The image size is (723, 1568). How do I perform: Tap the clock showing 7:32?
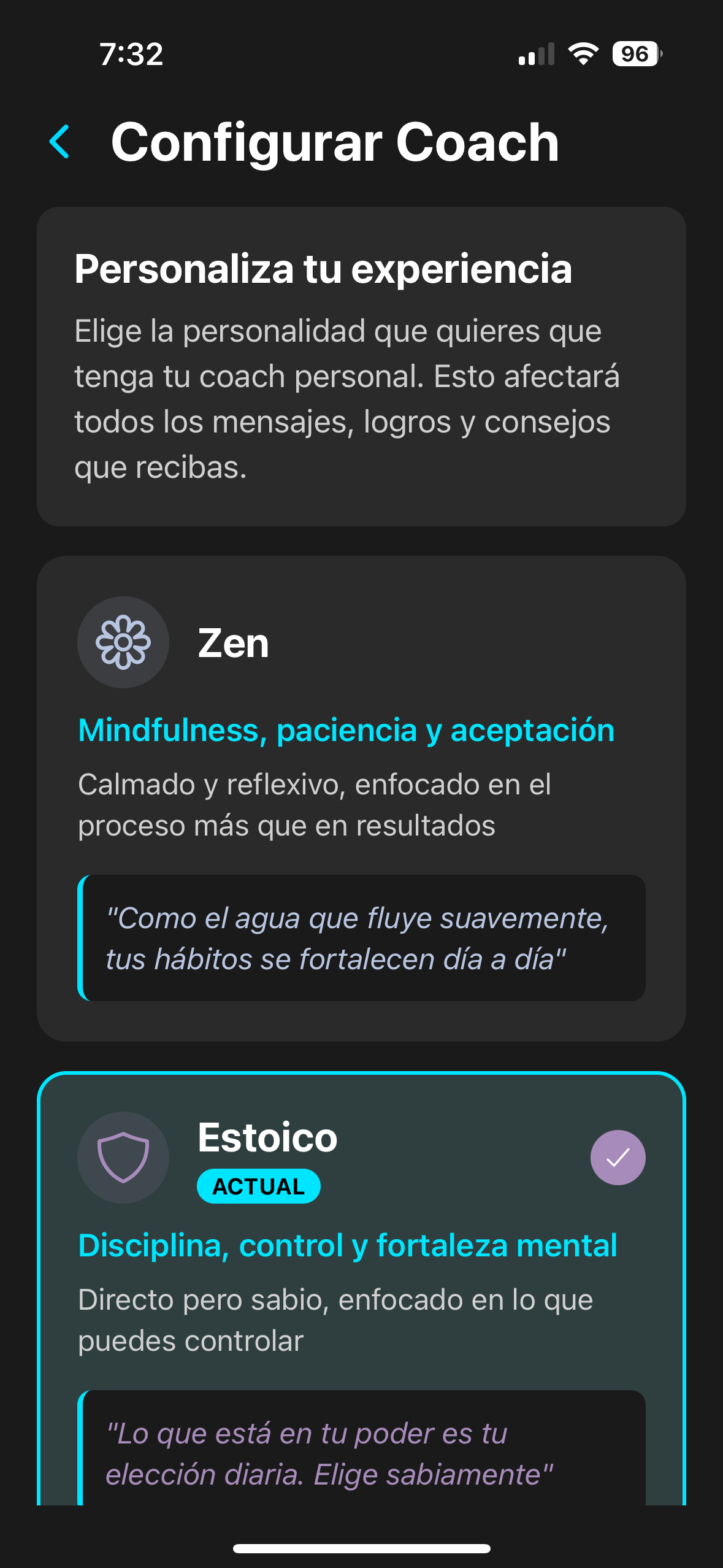[x=131, y=55]
